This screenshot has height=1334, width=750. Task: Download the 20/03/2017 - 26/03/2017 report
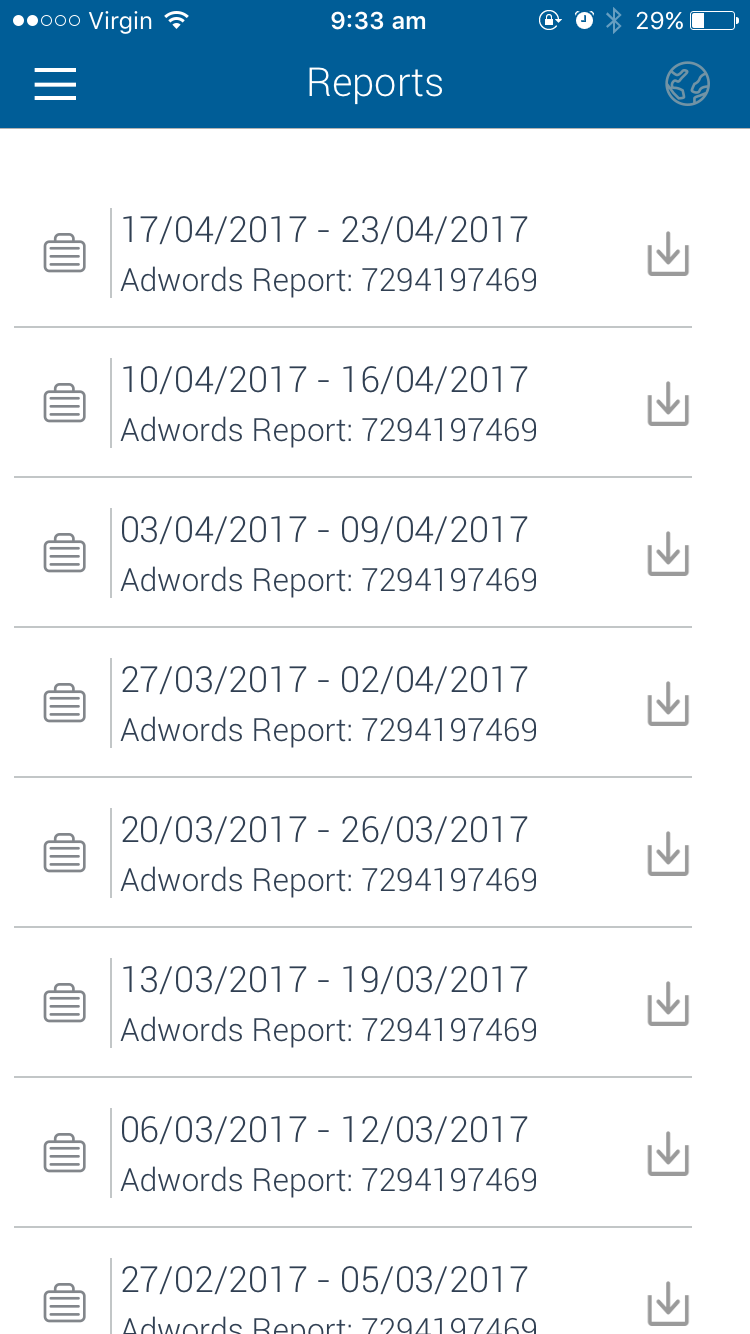(x=668, y=856)
